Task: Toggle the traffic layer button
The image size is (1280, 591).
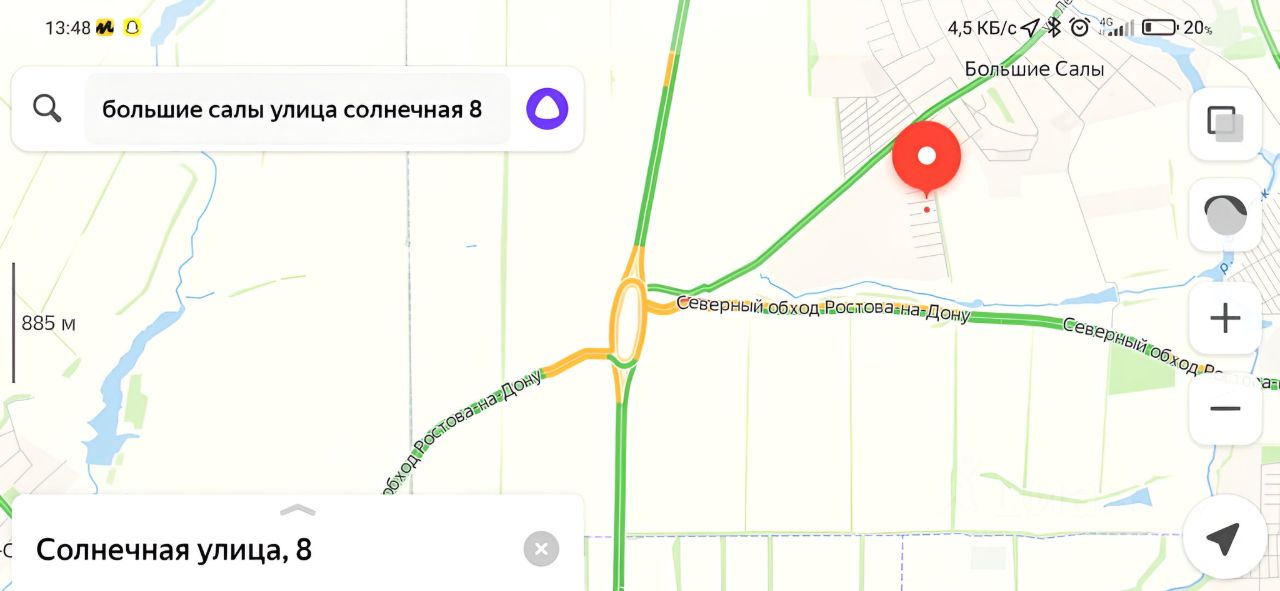Action: tap(1224, 215)
